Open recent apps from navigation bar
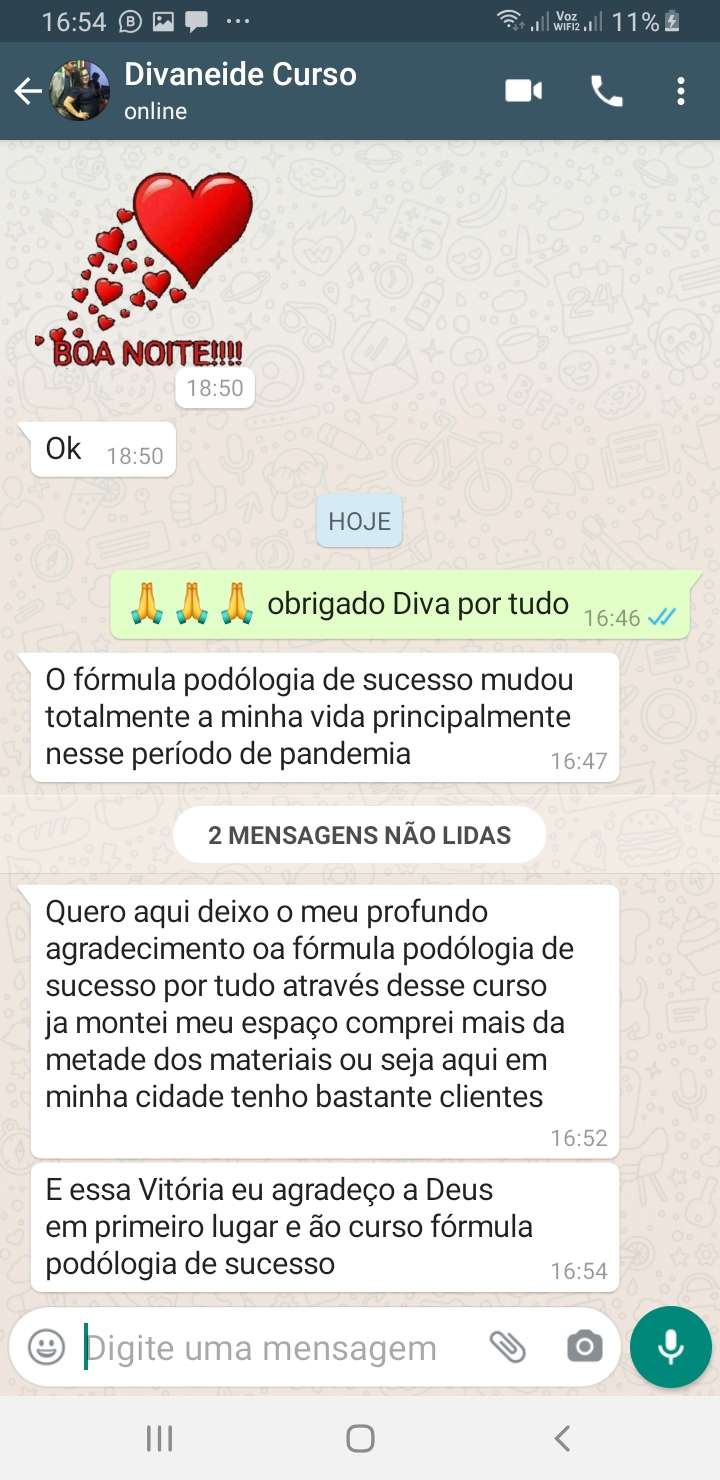 coord(159,1438)
